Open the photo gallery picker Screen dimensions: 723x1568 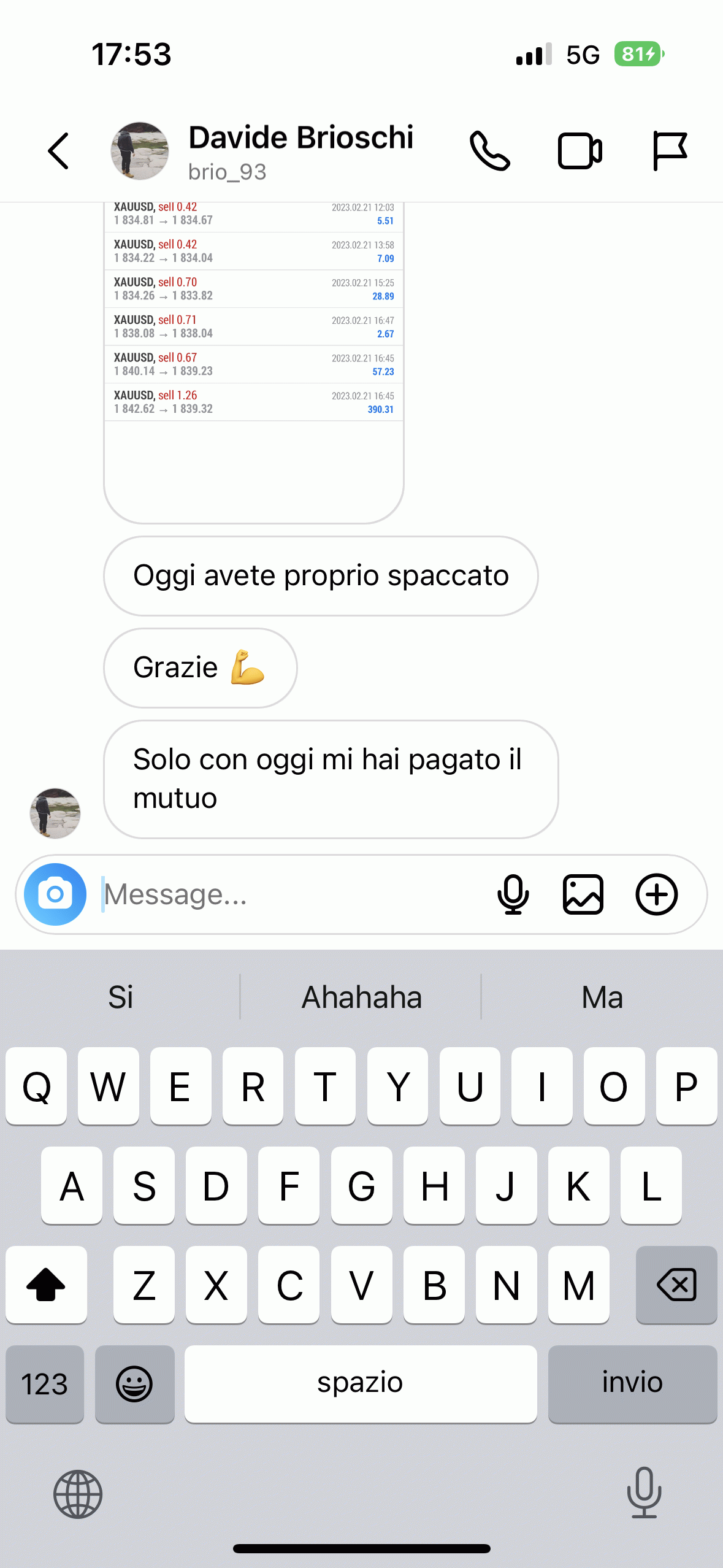[583, 894]
